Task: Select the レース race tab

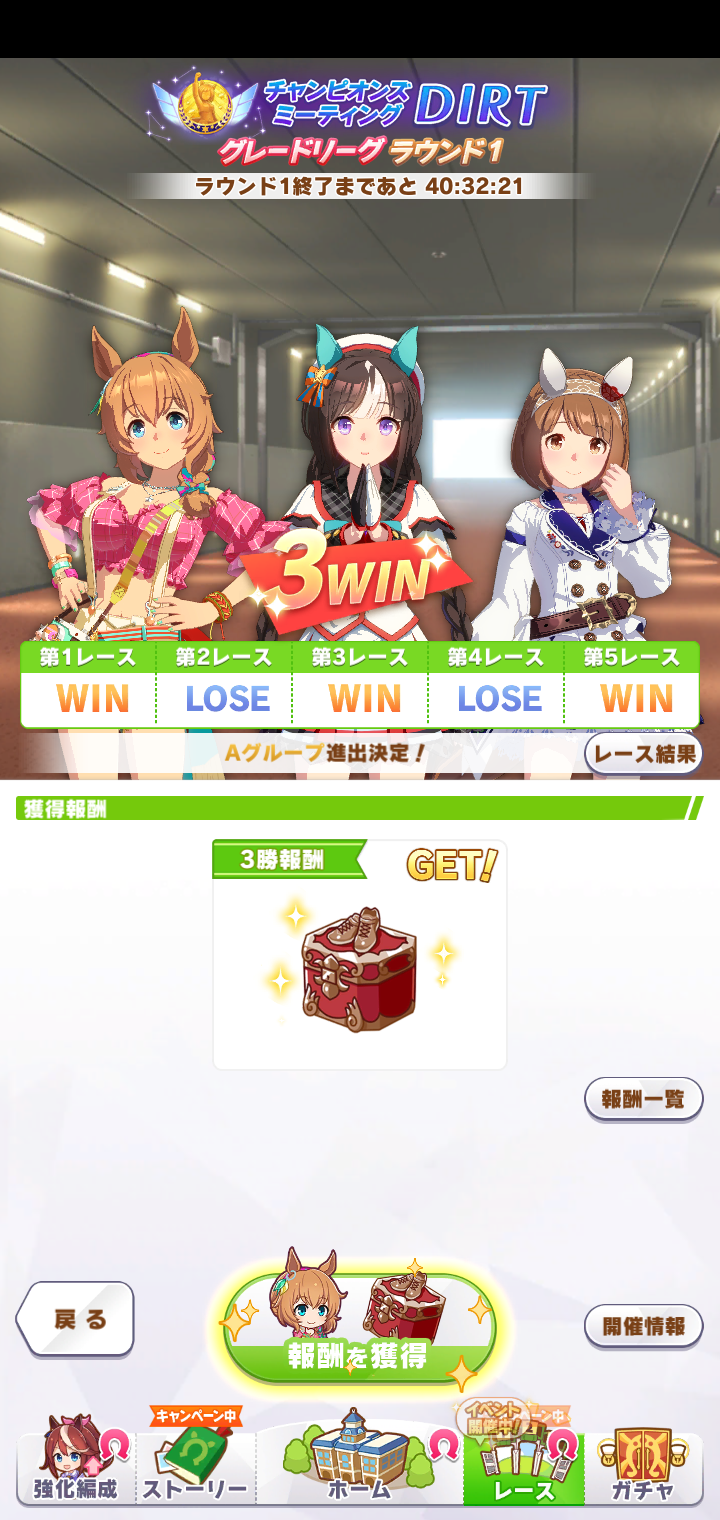Action: [x=523, y=1468]
